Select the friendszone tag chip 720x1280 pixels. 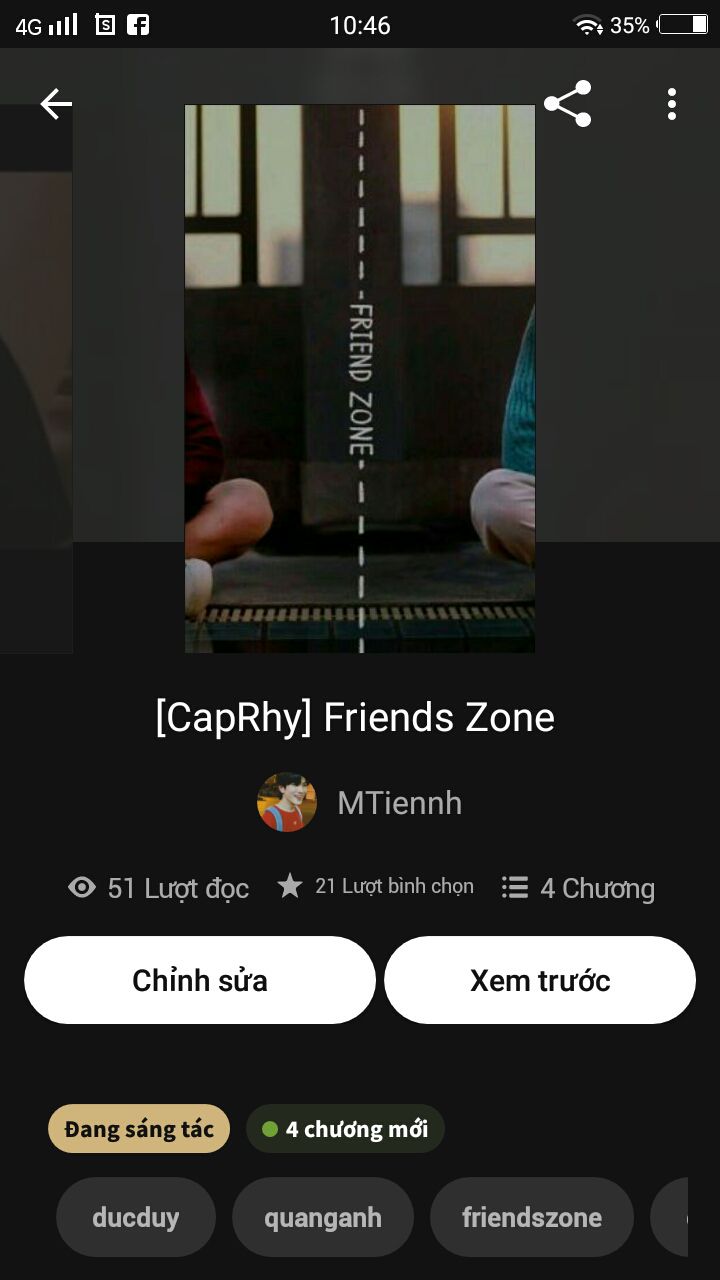point(532,1217)
